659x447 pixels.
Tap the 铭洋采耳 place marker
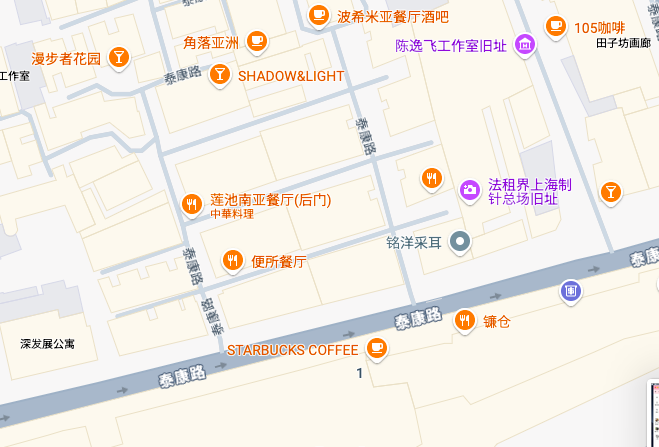(x=459, y=241)
